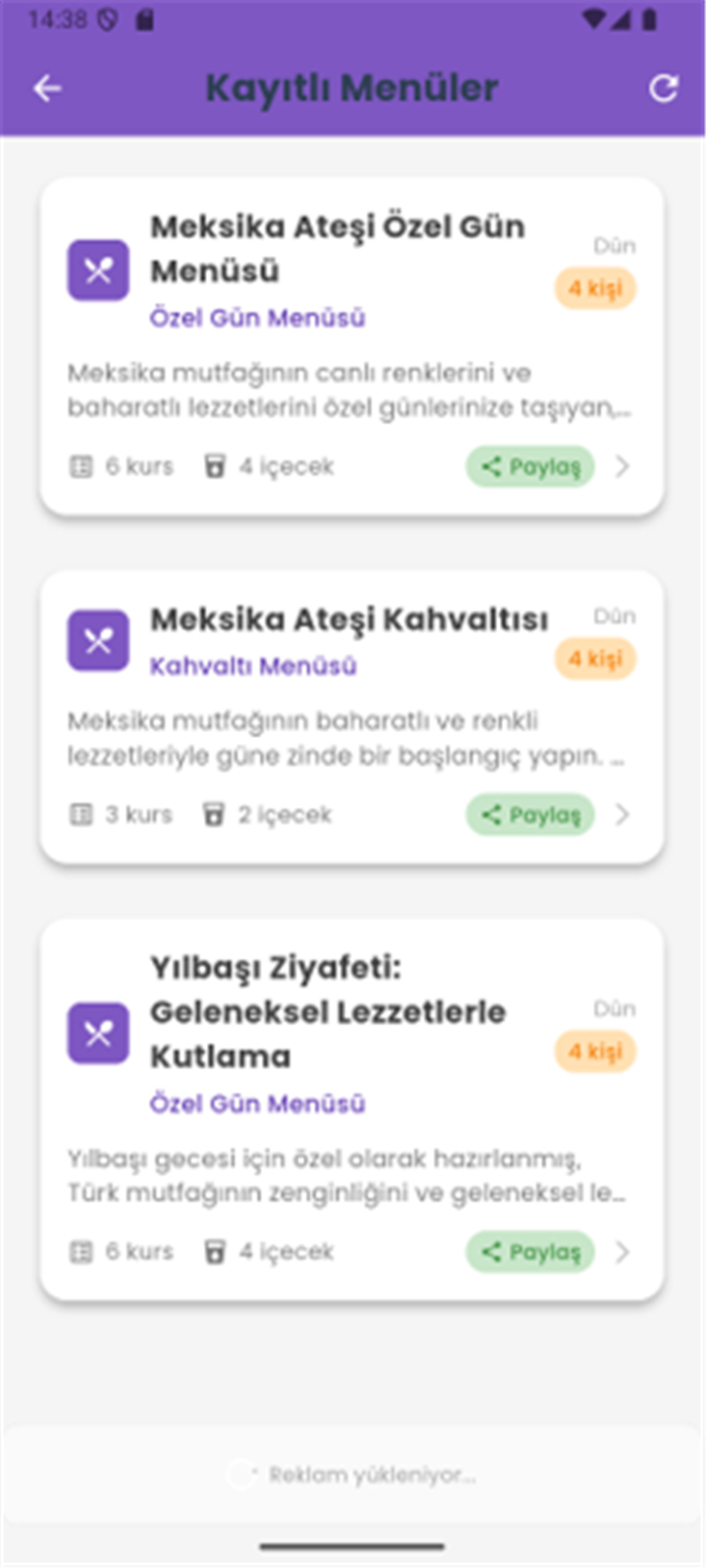Viewport: 706px width, 1568px height.
Task: Tap the chevron on Meksika Ateşi Özel Gün Menüsü
Action: pos(622,466)
